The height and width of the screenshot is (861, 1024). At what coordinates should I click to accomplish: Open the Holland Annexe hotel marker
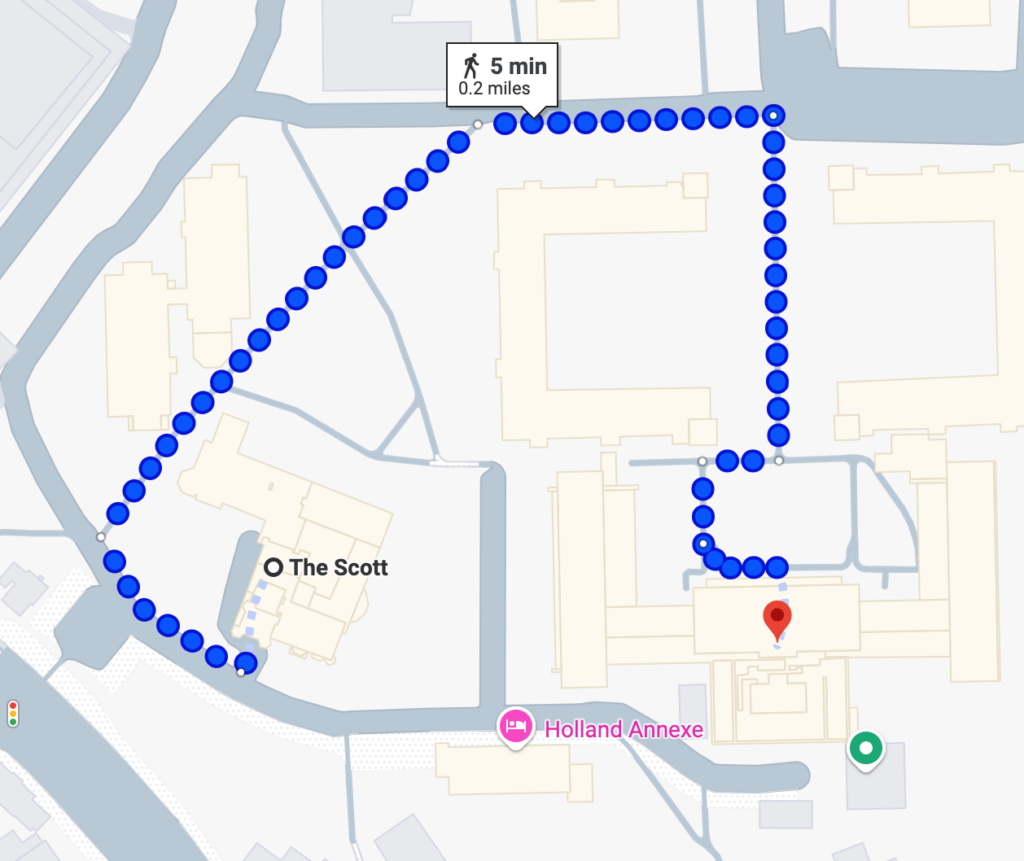(516, 726)
